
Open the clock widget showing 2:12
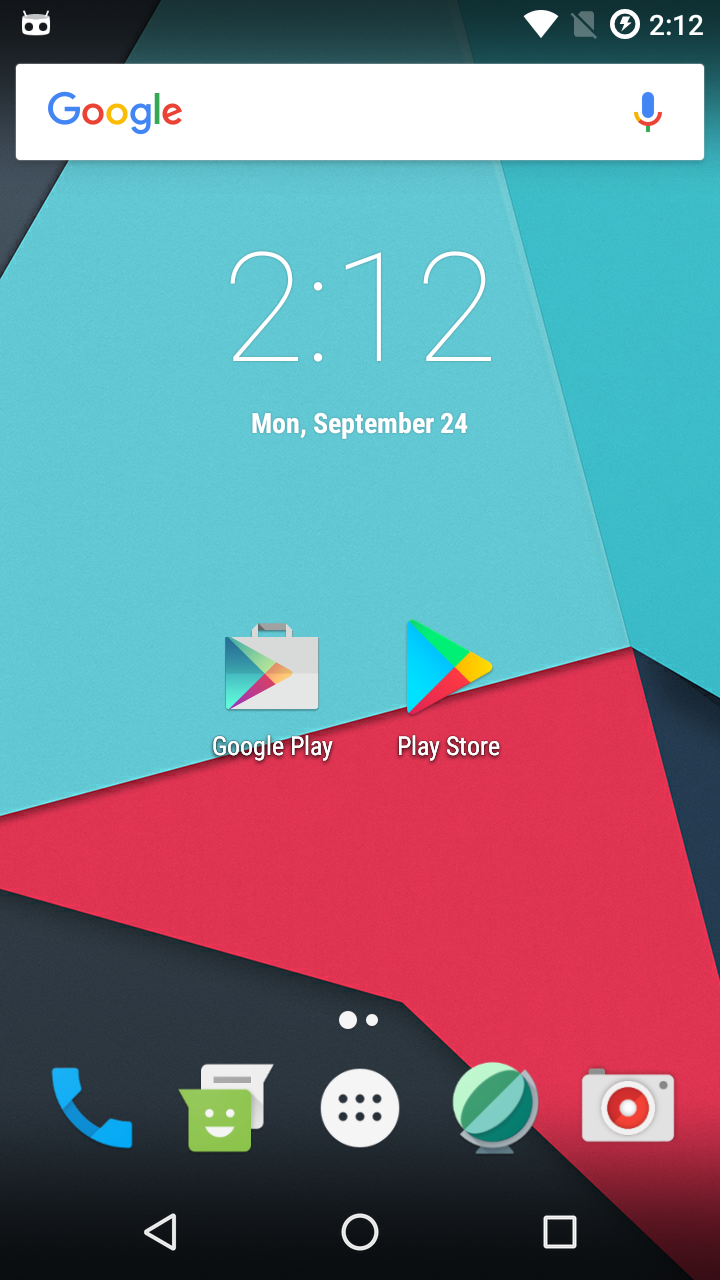pyautogui.click(x=360, y=306)
